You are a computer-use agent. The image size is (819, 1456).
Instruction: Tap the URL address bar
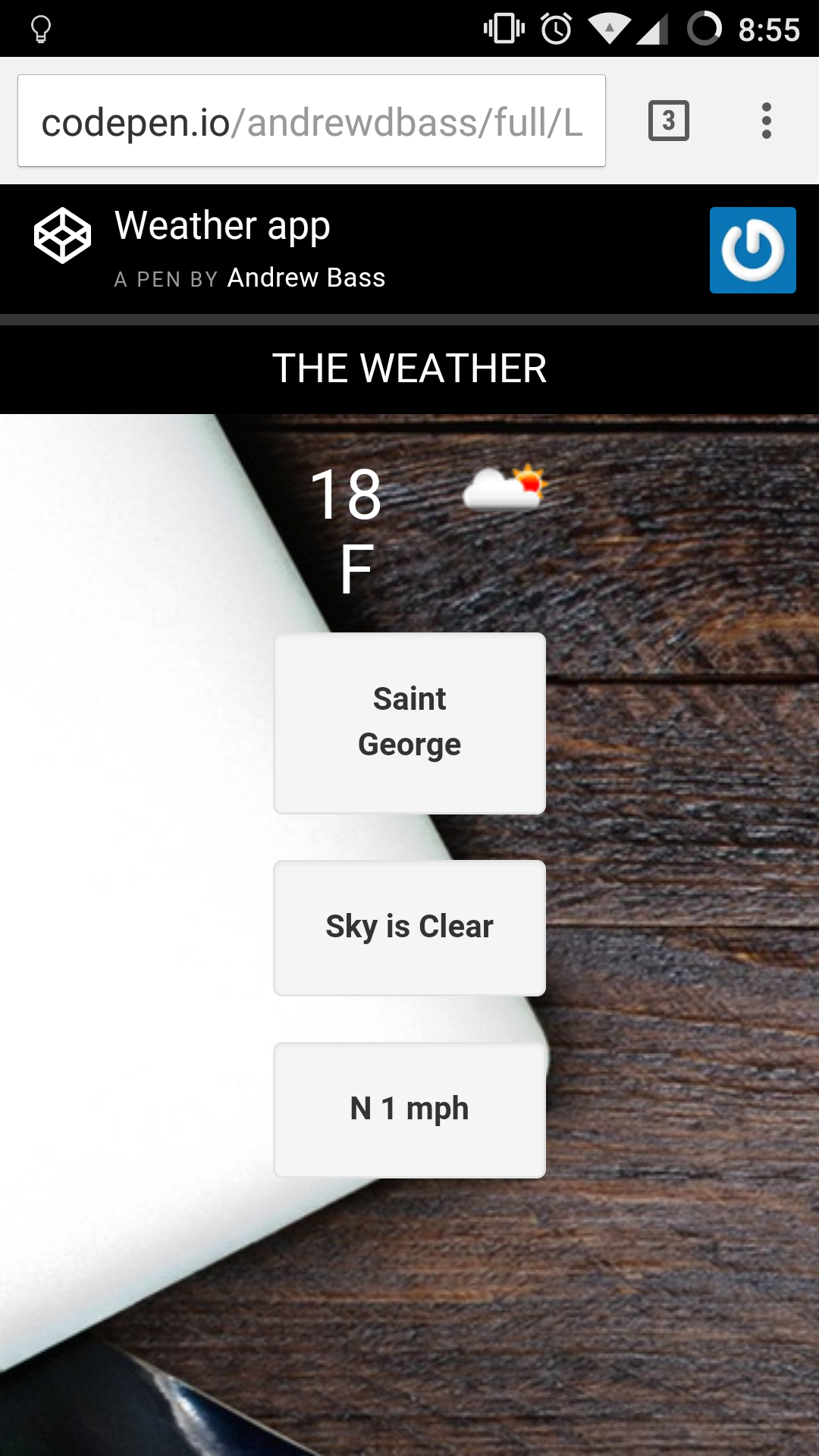pyautogui.click(x=311, y=121)
